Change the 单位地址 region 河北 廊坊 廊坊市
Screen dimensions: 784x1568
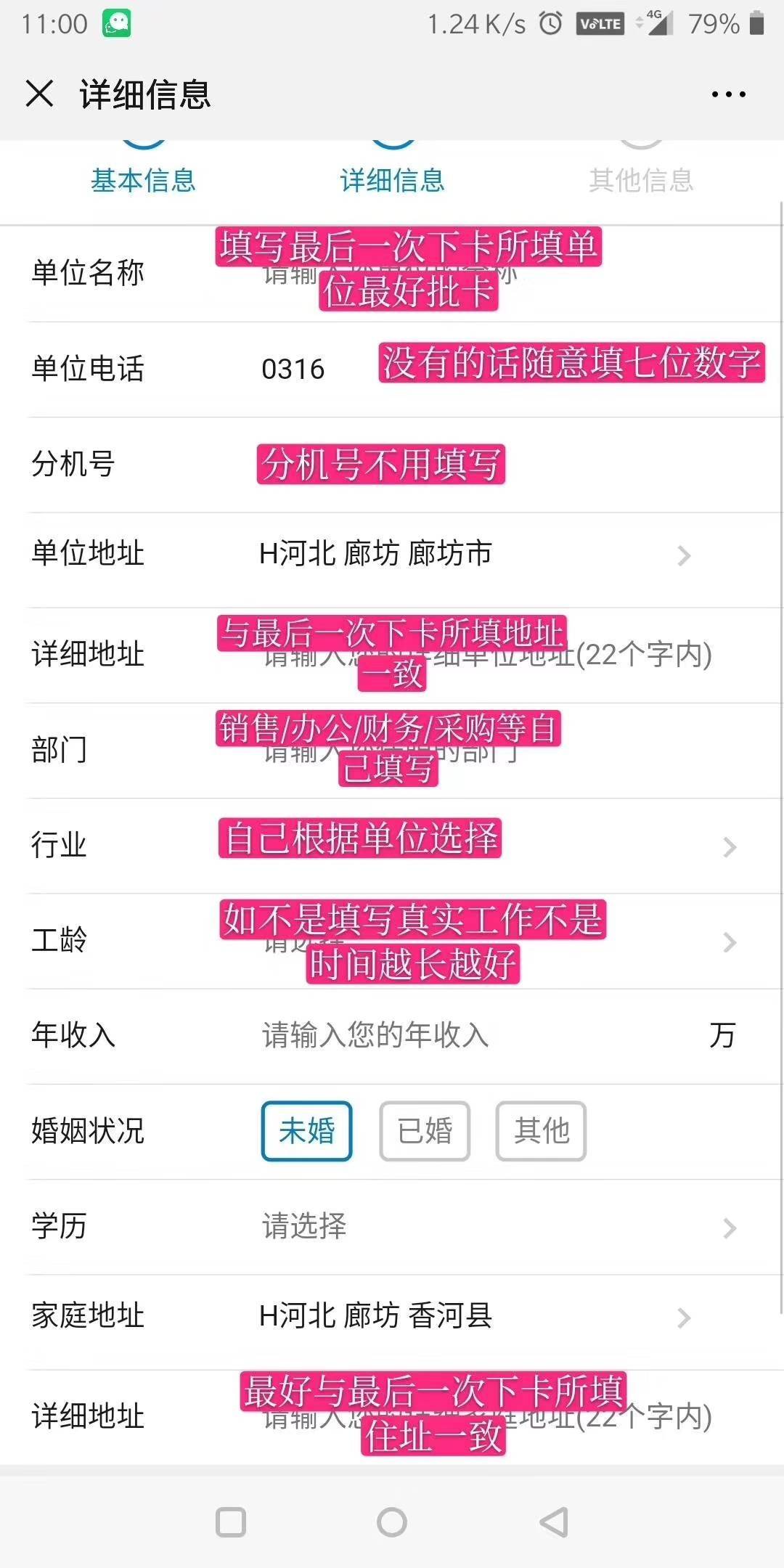[472, 554]
